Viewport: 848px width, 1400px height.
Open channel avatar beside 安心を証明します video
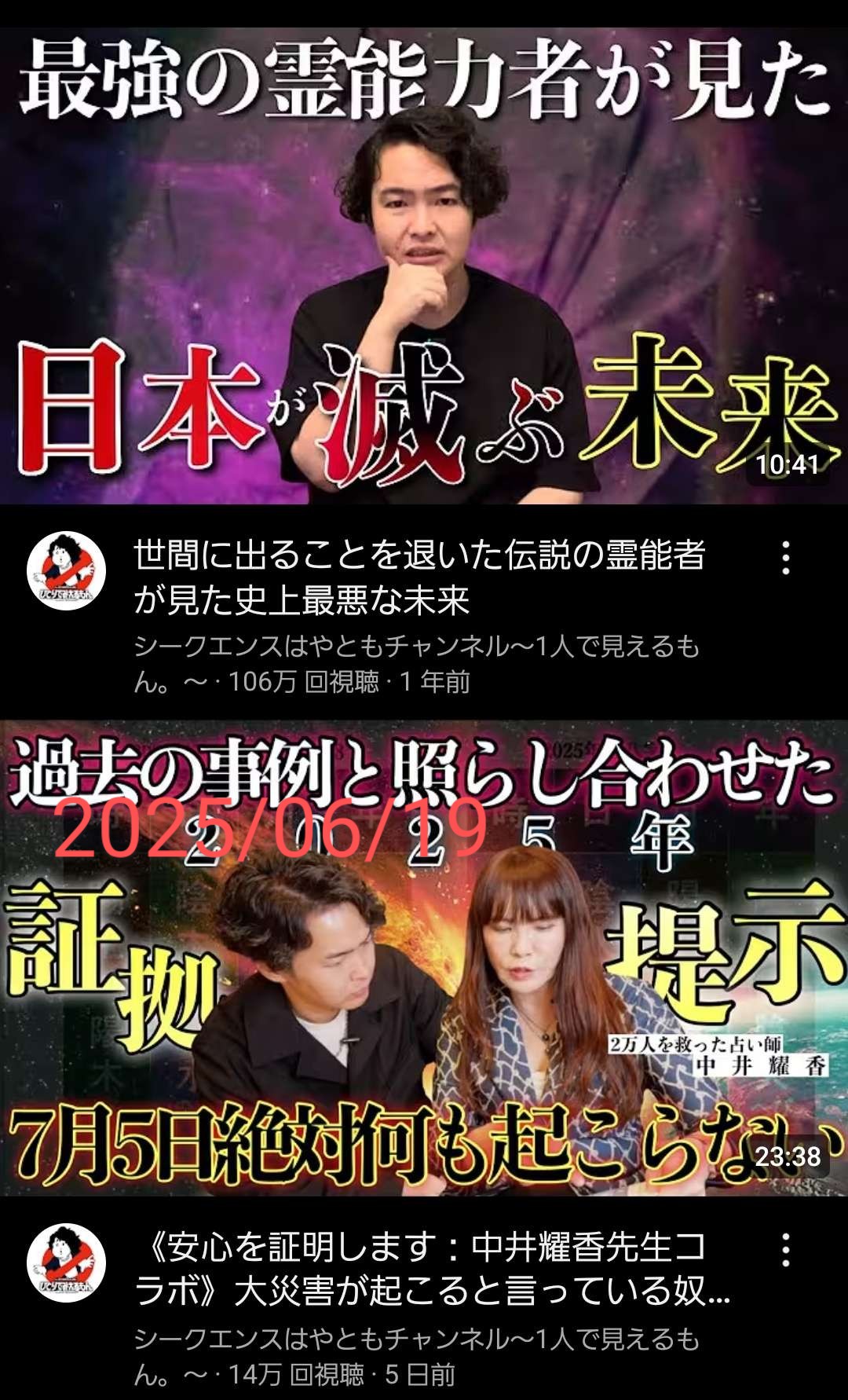[66, 1263]
